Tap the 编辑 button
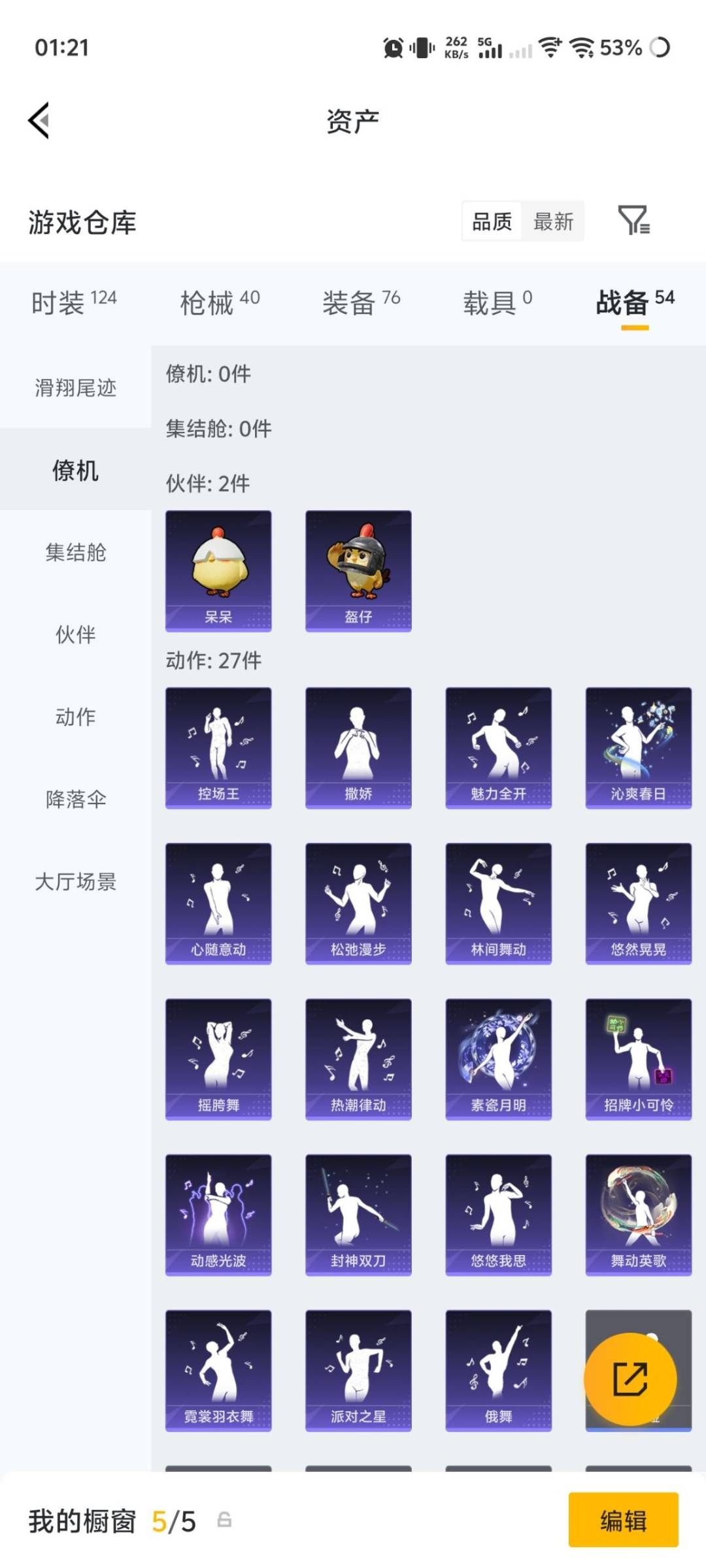 623,1519
